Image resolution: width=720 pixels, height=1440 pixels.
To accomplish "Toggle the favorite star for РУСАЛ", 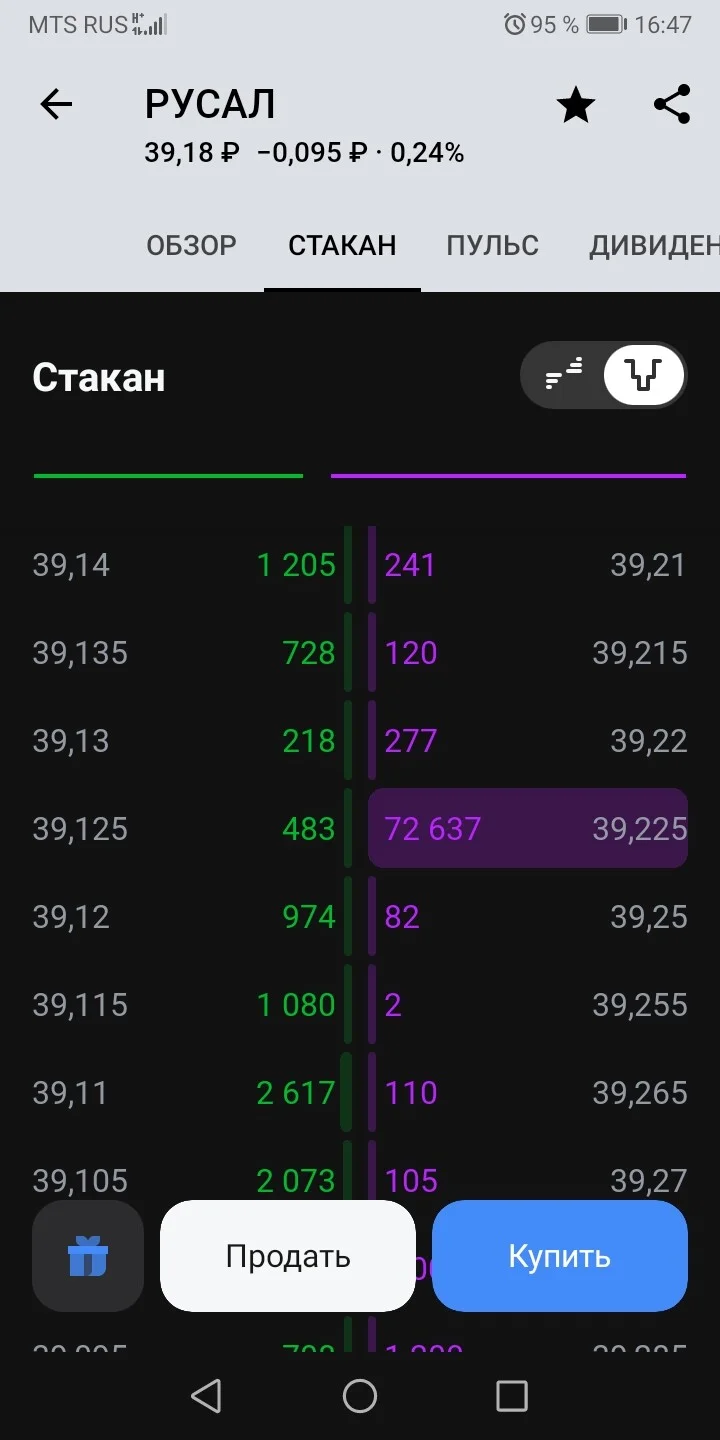I will click(576, 105).
